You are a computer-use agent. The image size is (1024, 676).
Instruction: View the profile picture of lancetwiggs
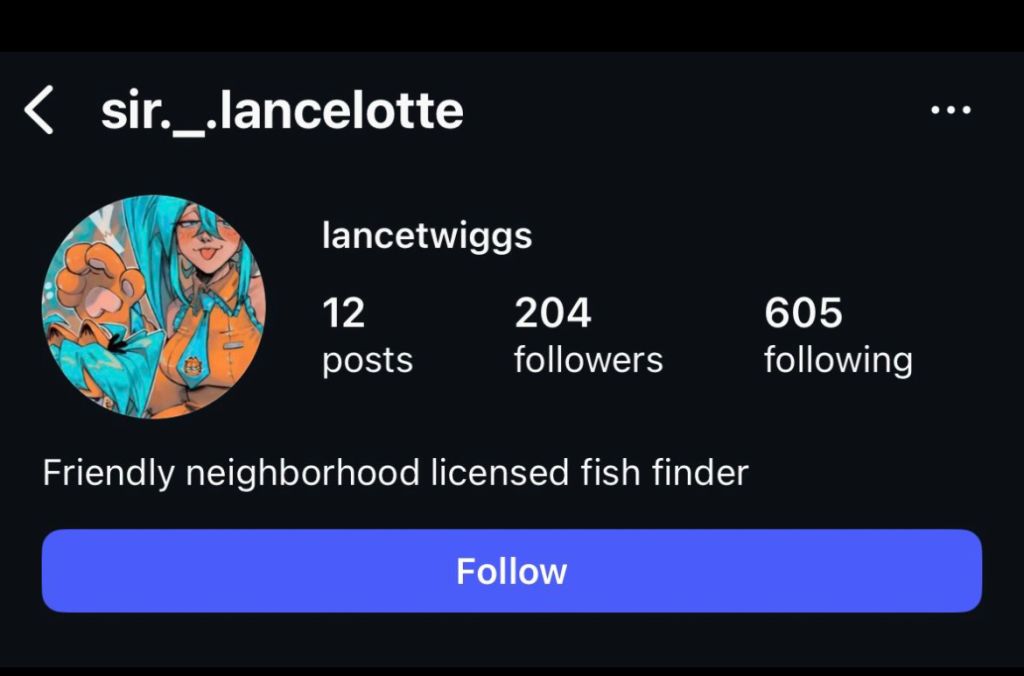coord(153,306)
